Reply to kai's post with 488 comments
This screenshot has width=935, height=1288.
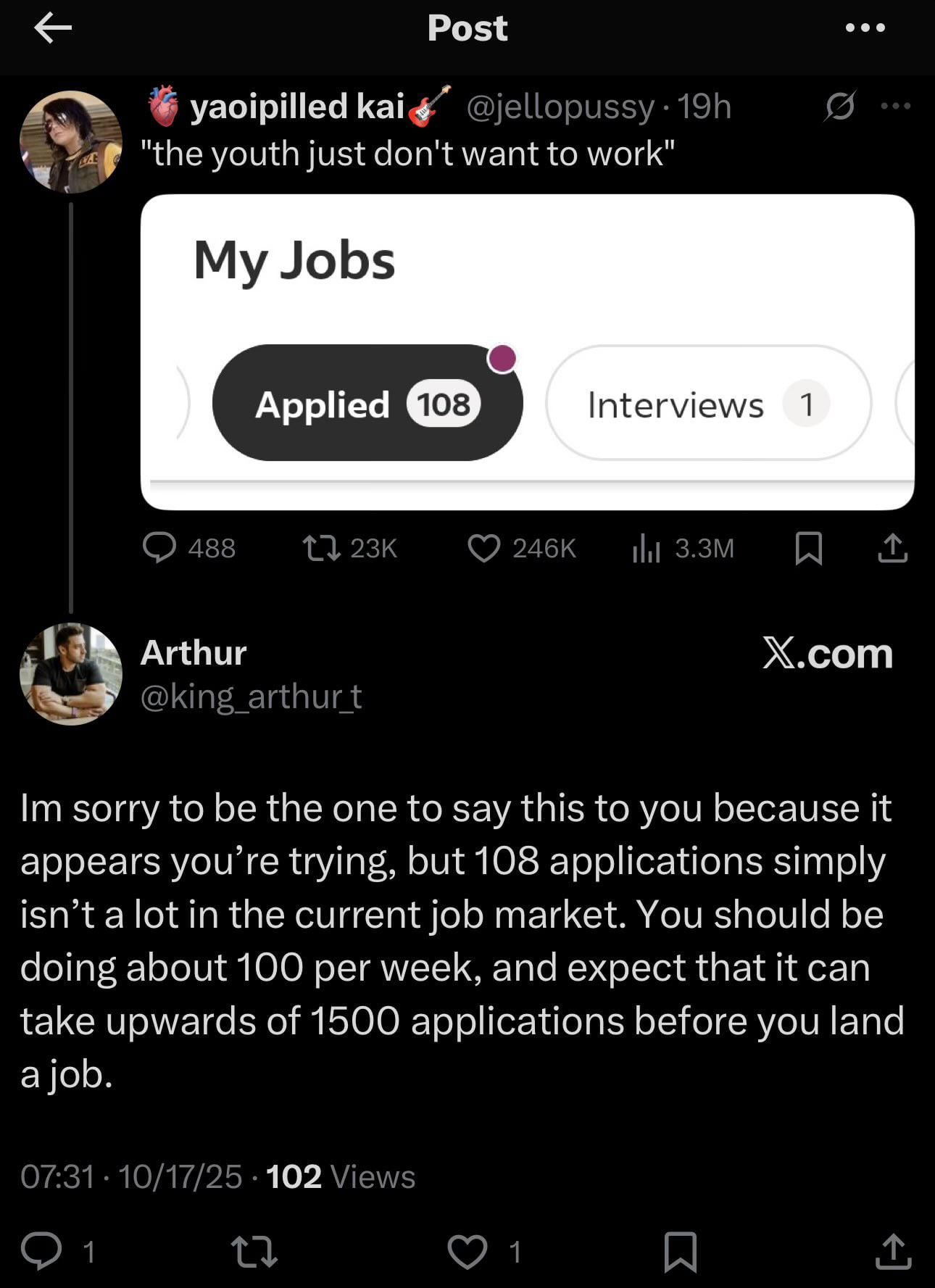point(159,548)
